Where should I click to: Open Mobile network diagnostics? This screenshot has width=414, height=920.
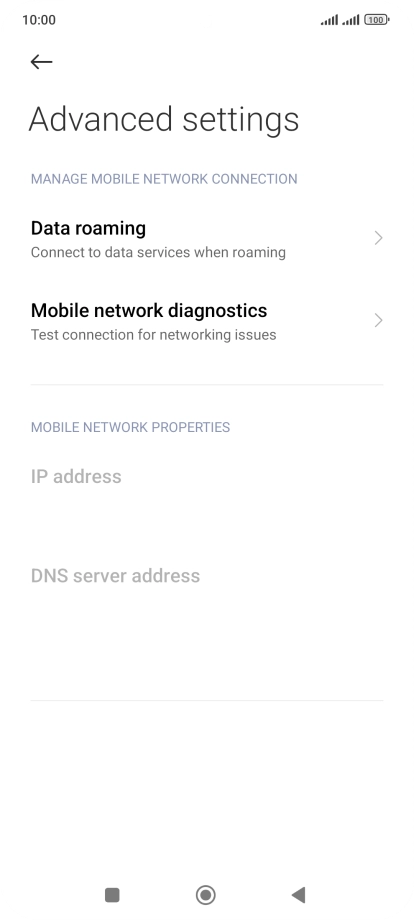[207, 321]
